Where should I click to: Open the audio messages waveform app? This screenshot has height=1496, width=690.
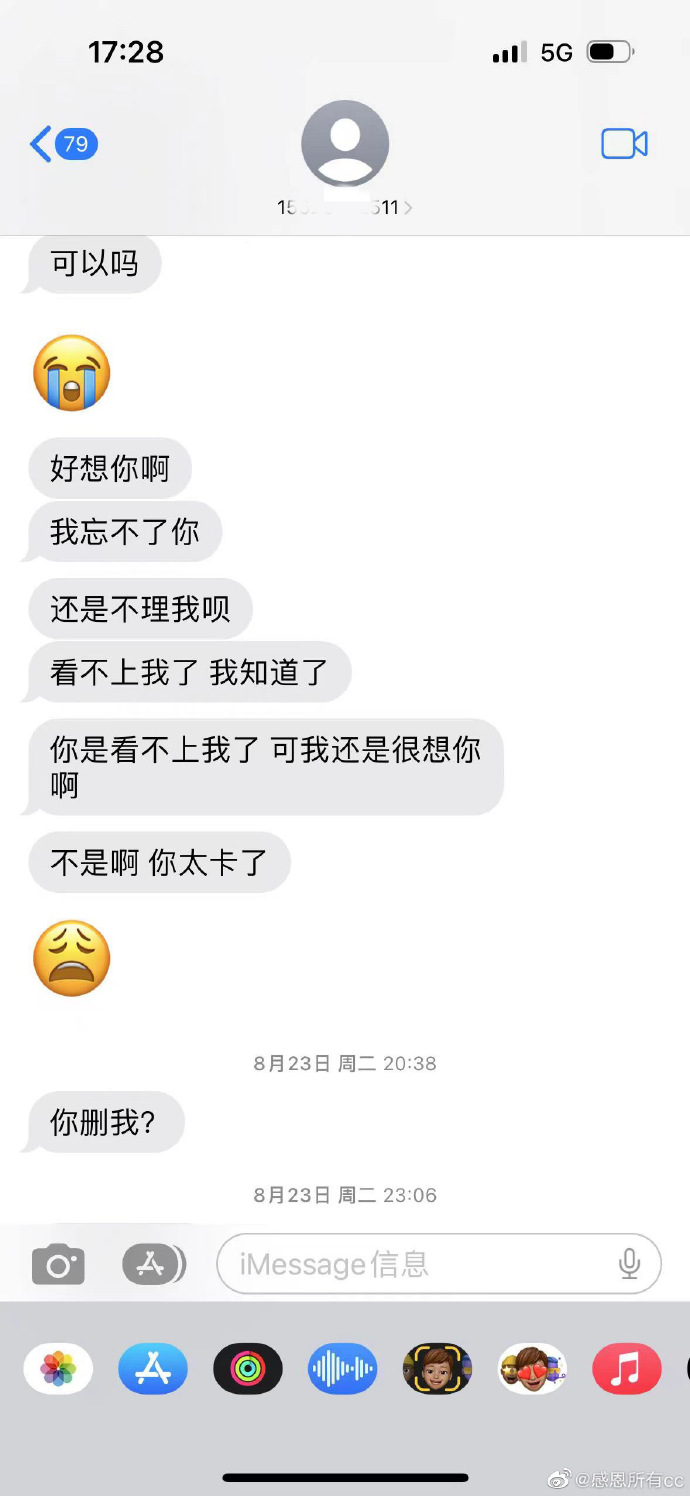(x=342, y=1369)
